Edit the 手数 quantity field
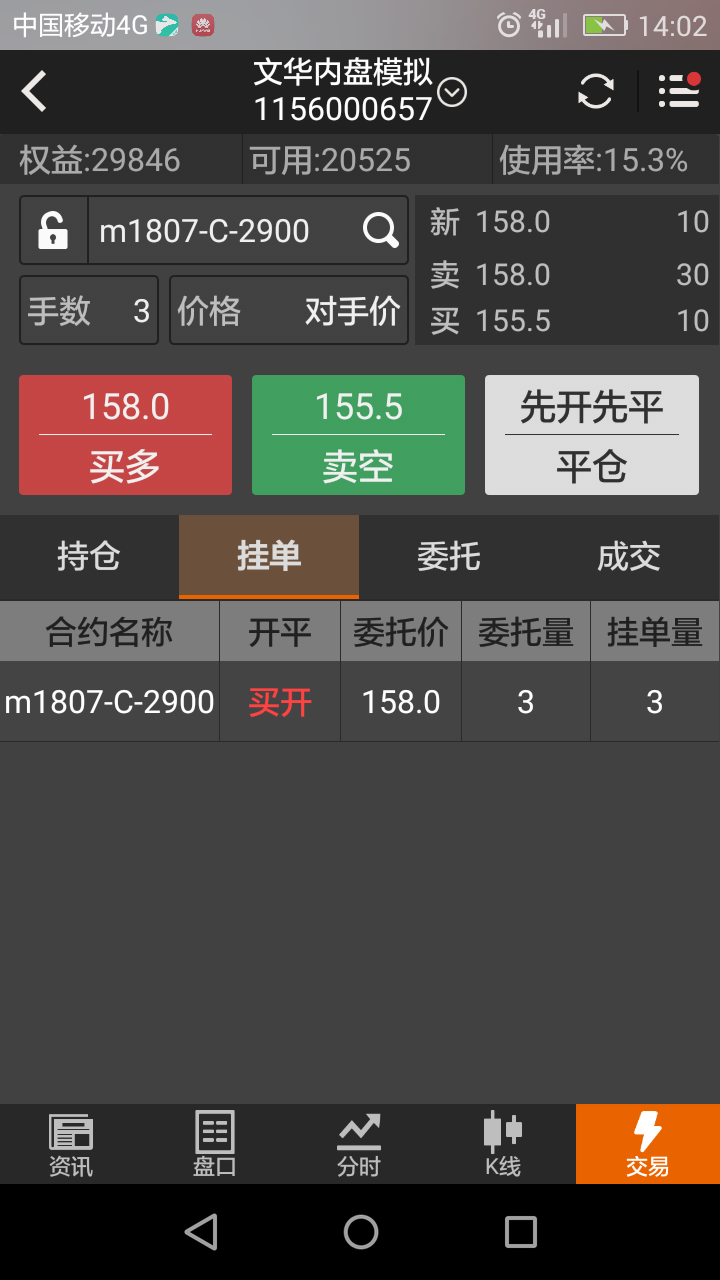 point(89,311)
